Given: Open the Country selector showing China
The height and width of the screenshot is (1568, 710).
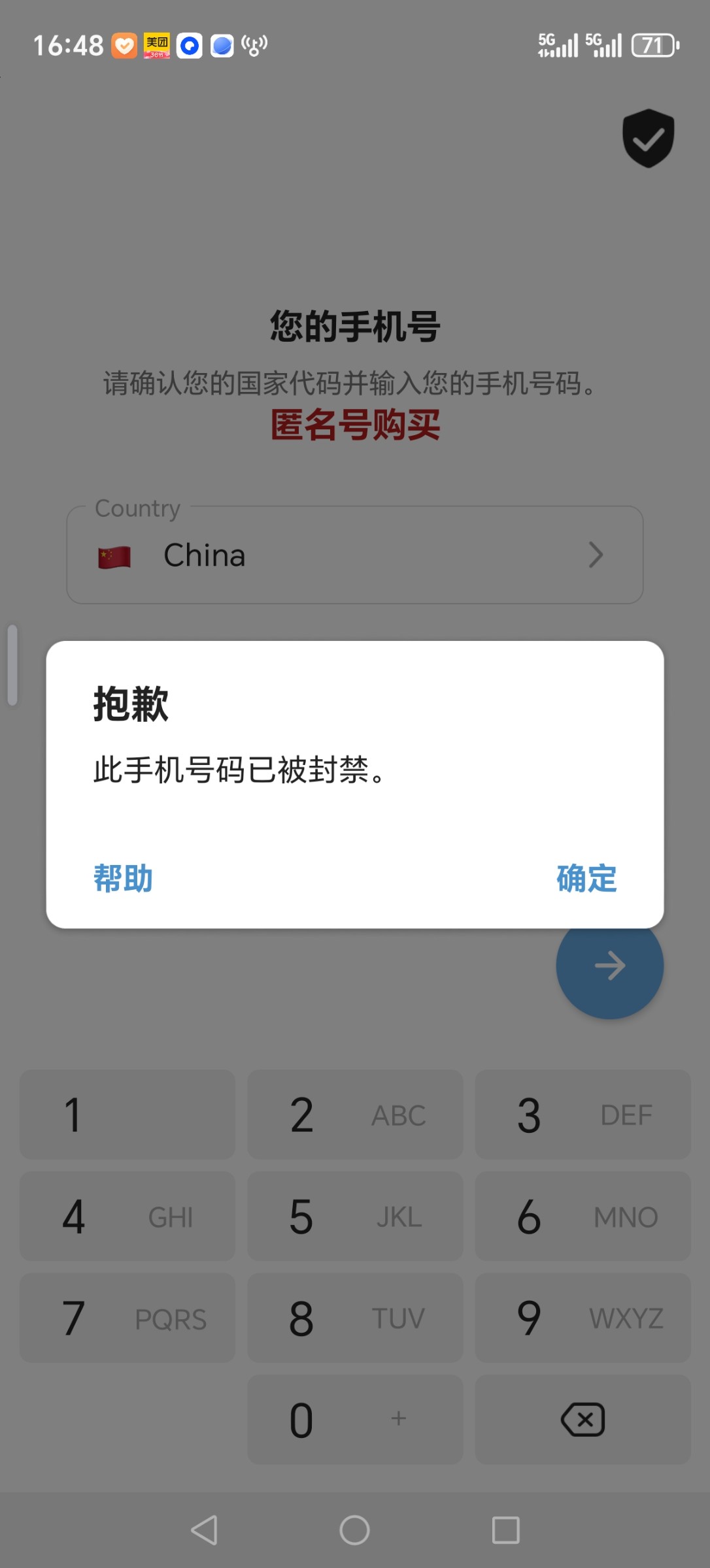Looking at the screenshot, I should pos(355,555).
